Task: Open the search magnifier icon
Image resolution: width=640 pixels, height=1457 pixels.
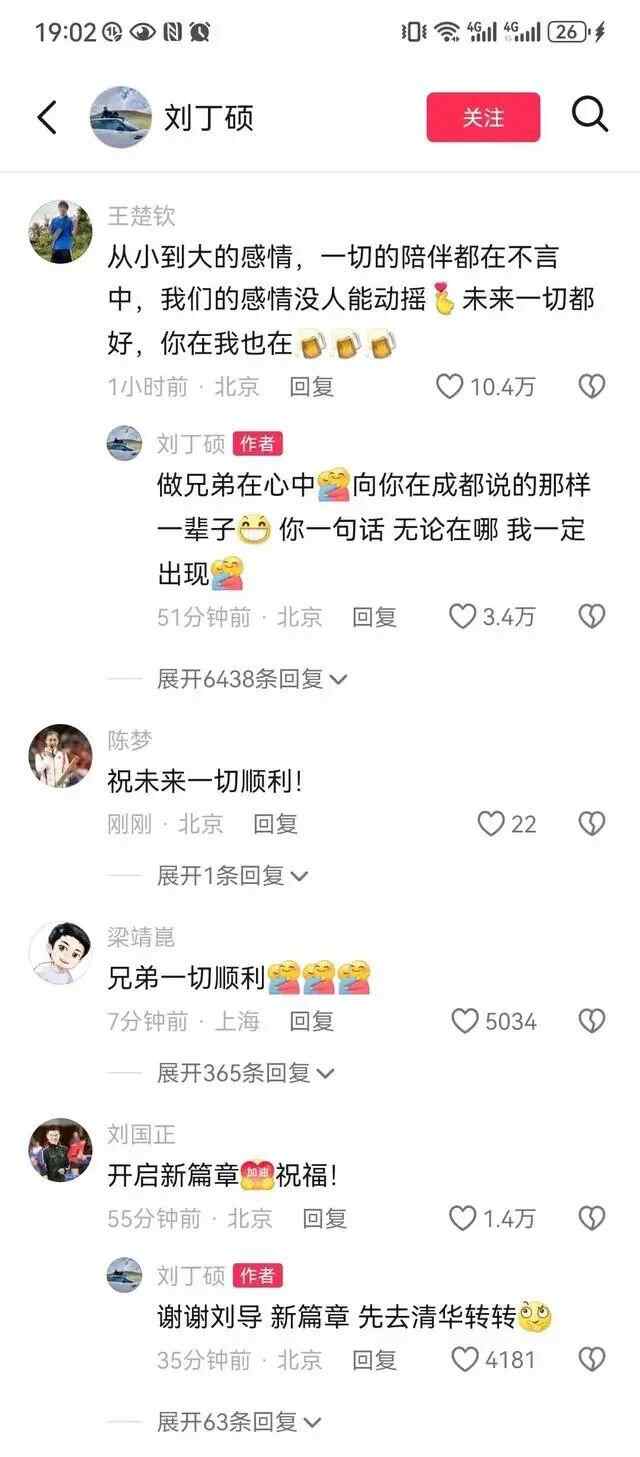Action: (590, 116)
